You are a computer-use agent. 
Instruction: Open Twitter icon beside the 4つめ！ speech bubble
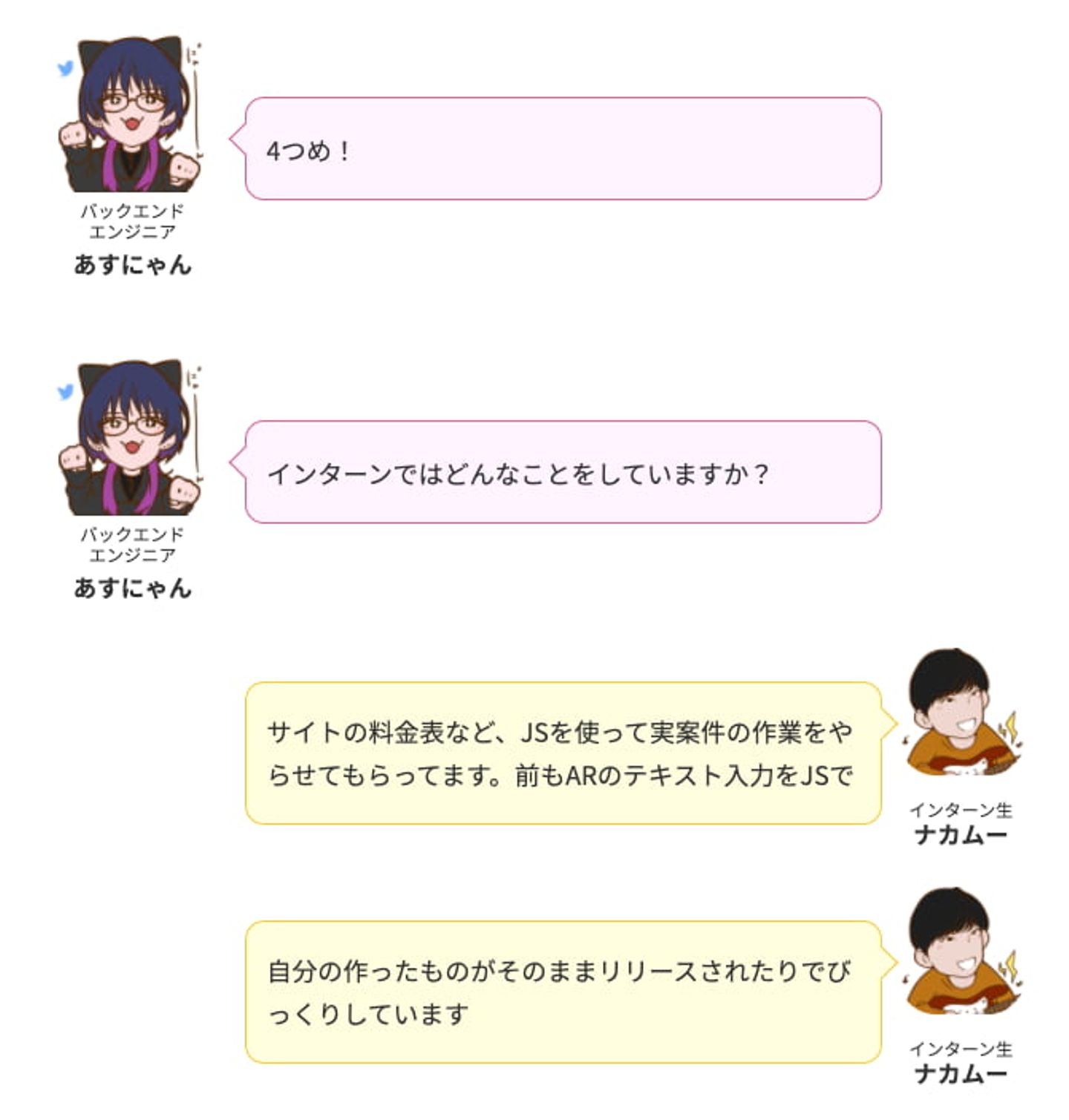tap(66, 68)
